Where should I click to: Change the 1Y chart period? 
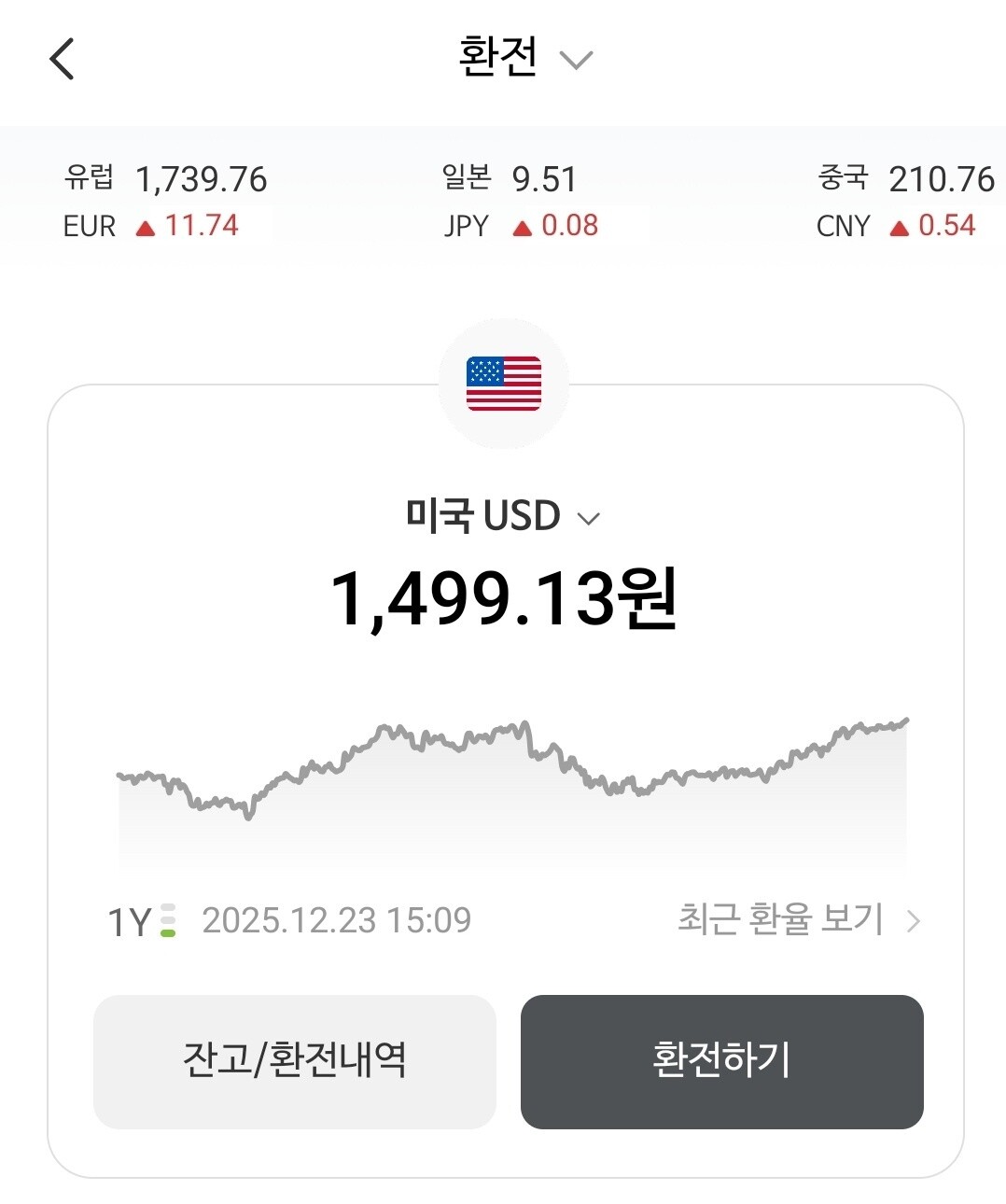click(x=141, y=921)
